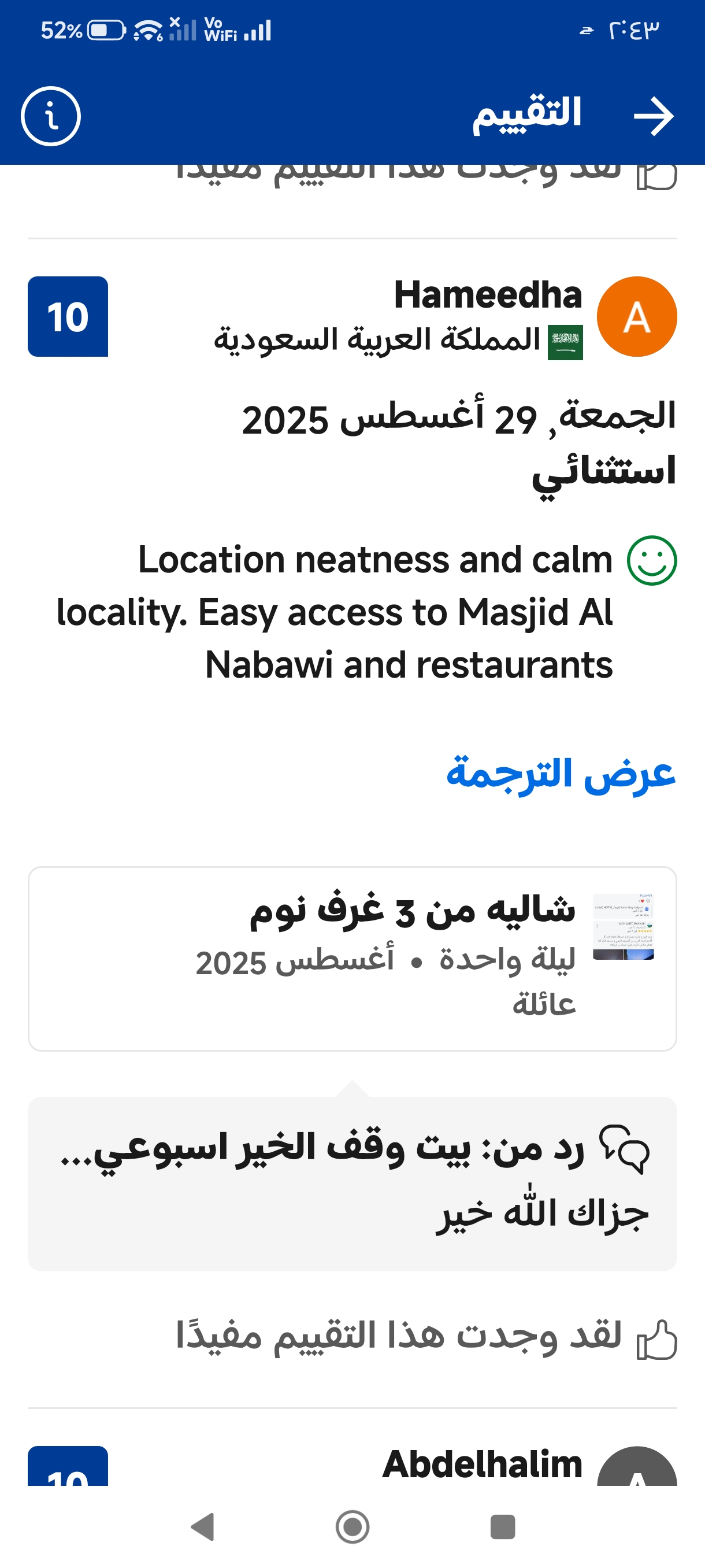Open recent apps from the navigation bar
Viewport: 705px width, 1568px height.
click(x=502, y=1526)
